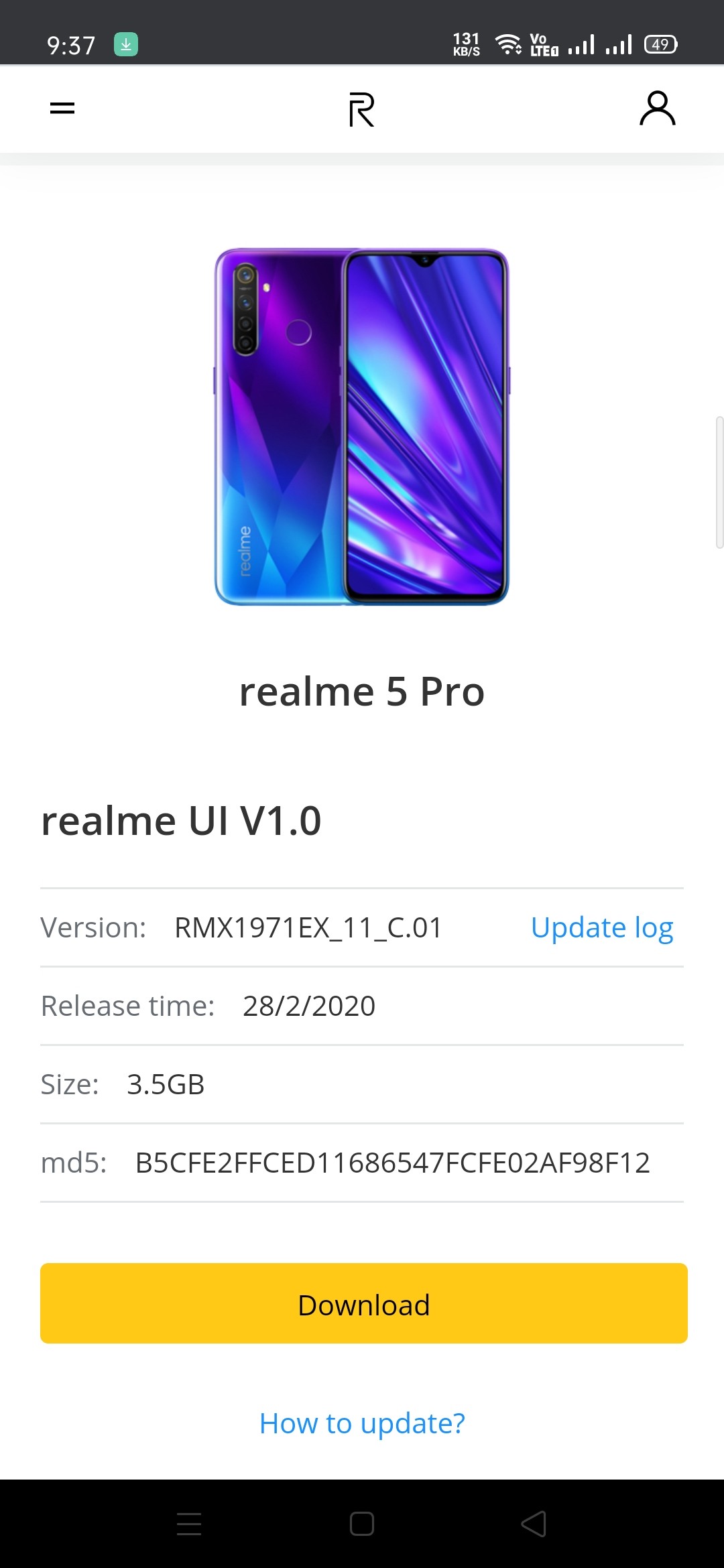Open the user account profile icon

pyautogui.click(x=658, y=109)
